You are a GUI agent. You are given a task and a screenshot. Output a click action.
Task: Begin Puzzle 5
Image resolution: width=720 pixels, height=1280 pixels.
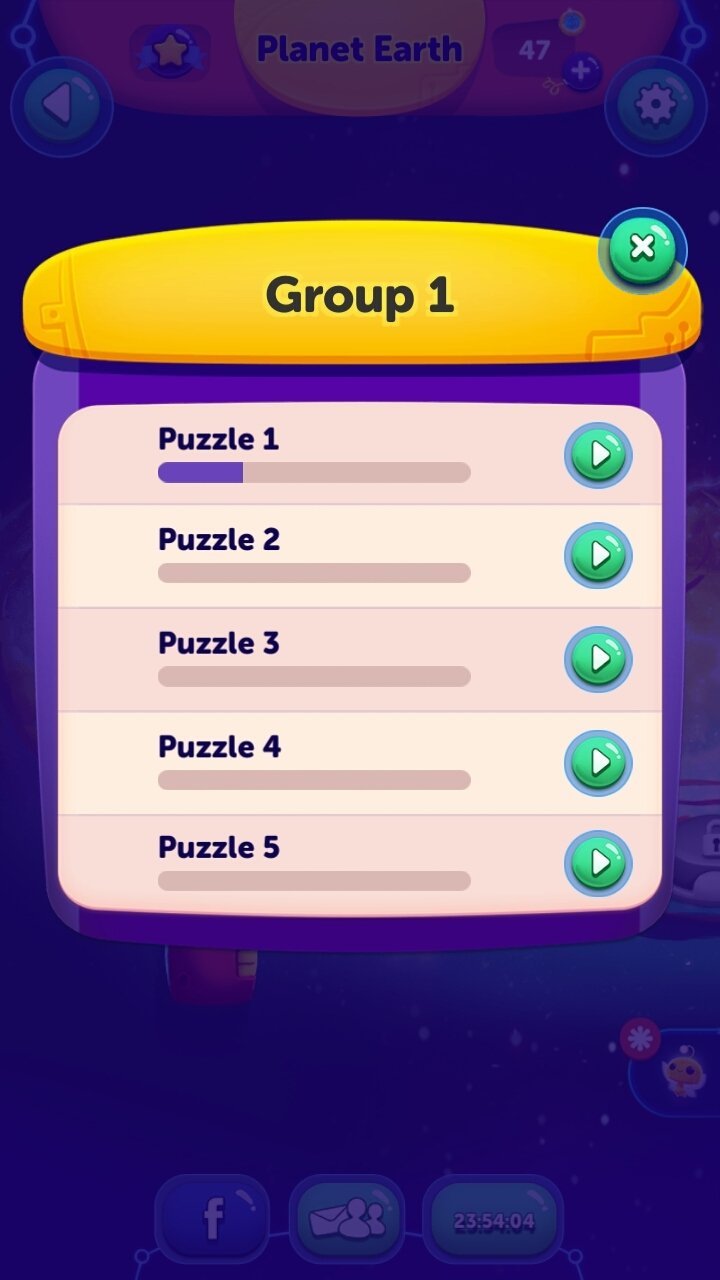pyautogui.click(x=598, y=862)
